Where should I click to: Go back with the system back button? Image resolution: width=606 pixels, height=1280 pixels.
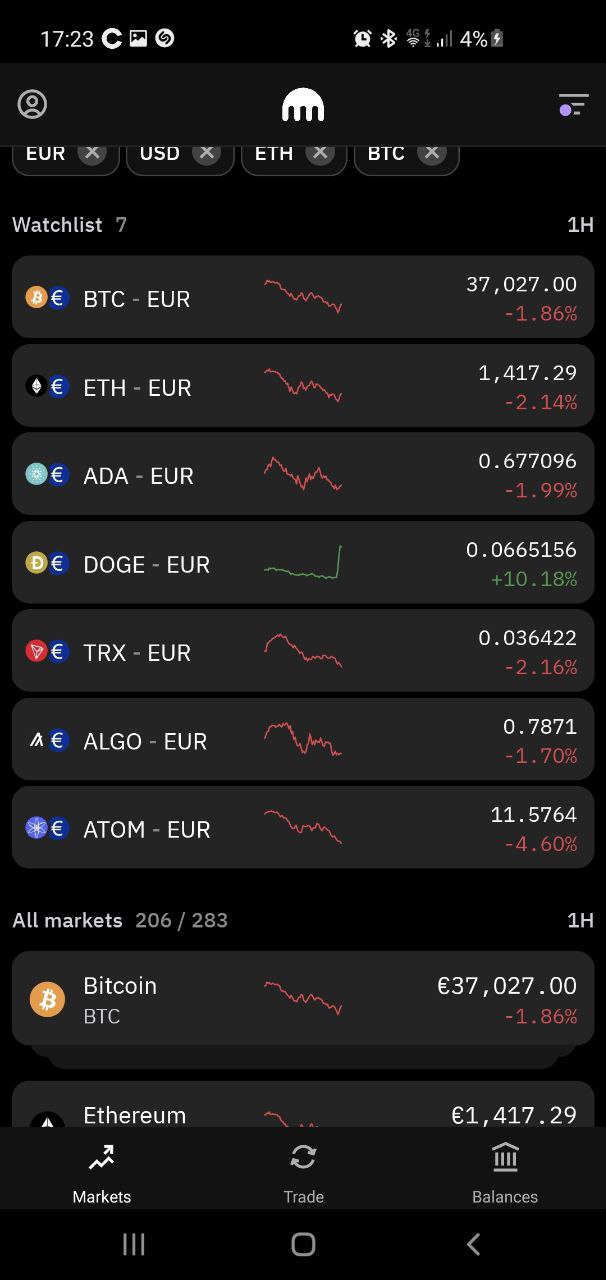tap(473, 1244)
